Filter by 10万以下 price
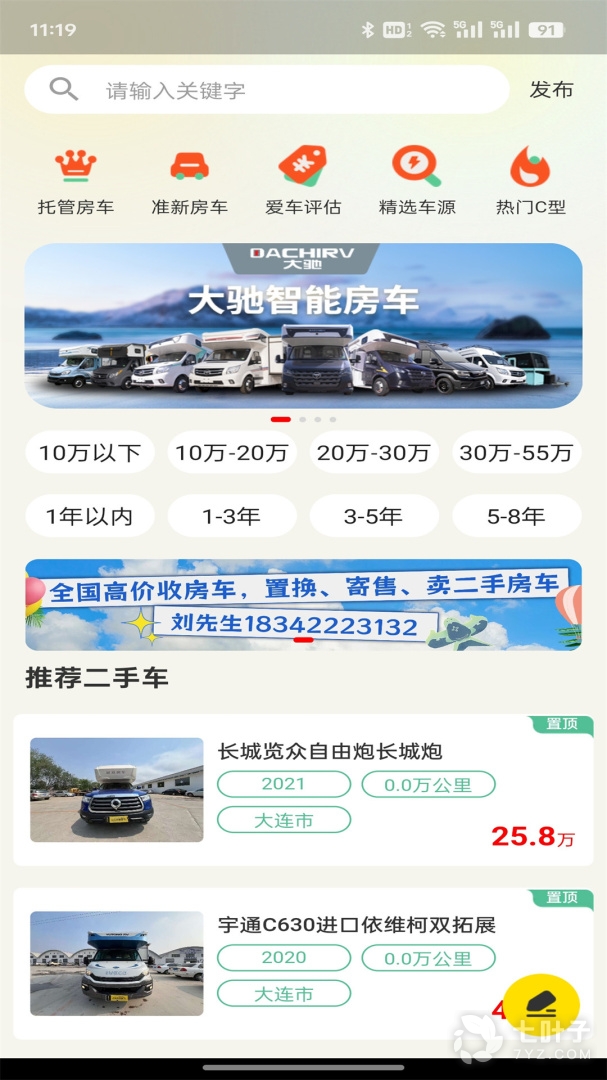Viewport: 607px width, 1080px height. click(90, 452)
